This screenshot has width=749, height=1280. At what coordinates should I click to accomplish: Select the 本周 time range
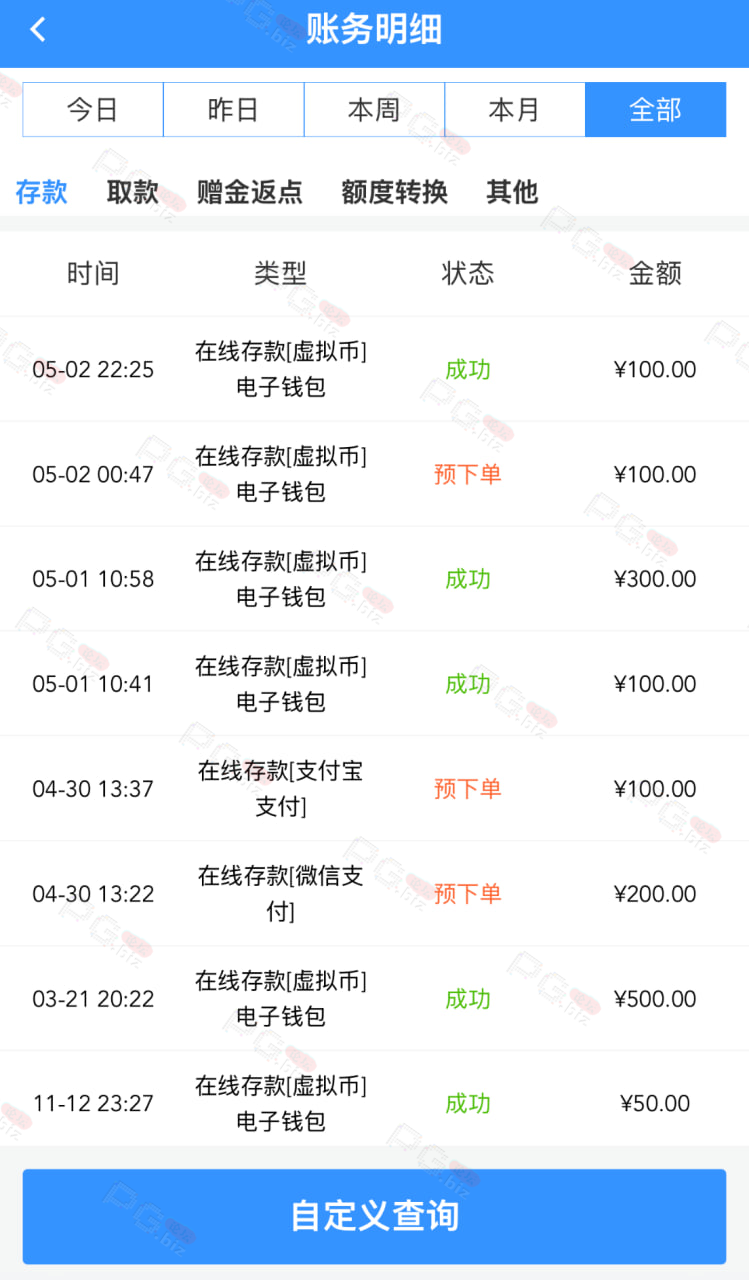coord(374,110)
